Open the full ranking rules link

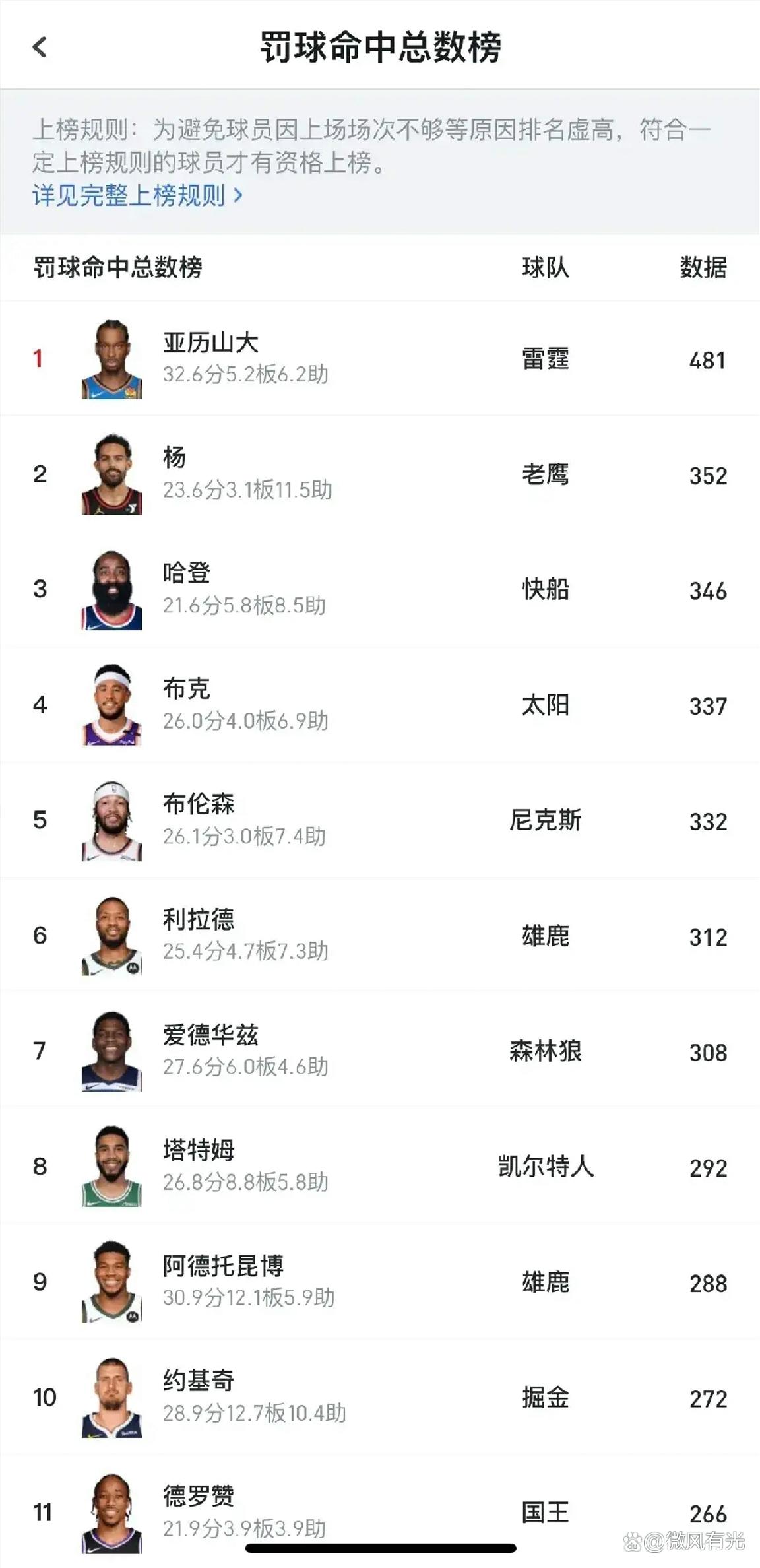[x=137, y=195]
